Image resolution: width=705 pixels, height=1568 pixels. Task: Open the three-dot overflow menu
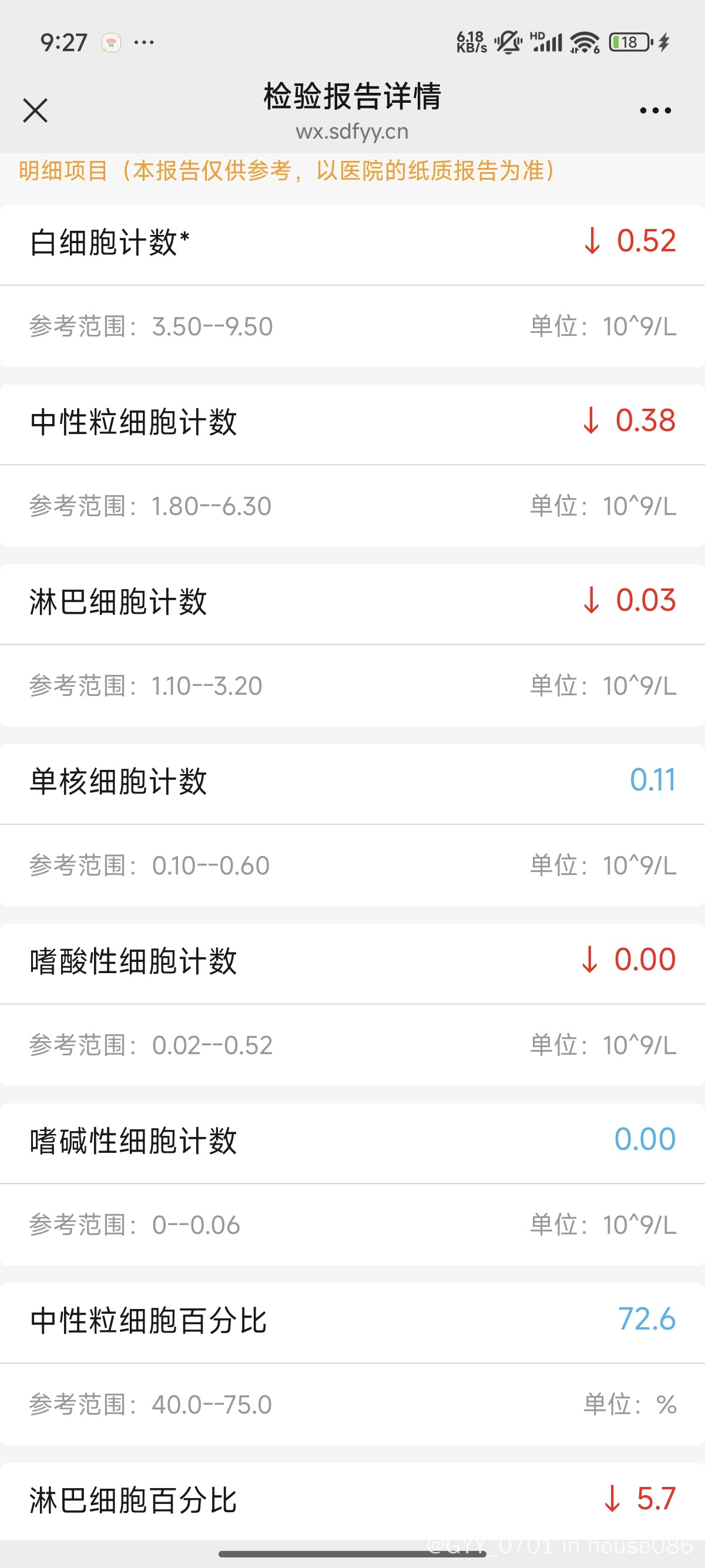(655, 110)
